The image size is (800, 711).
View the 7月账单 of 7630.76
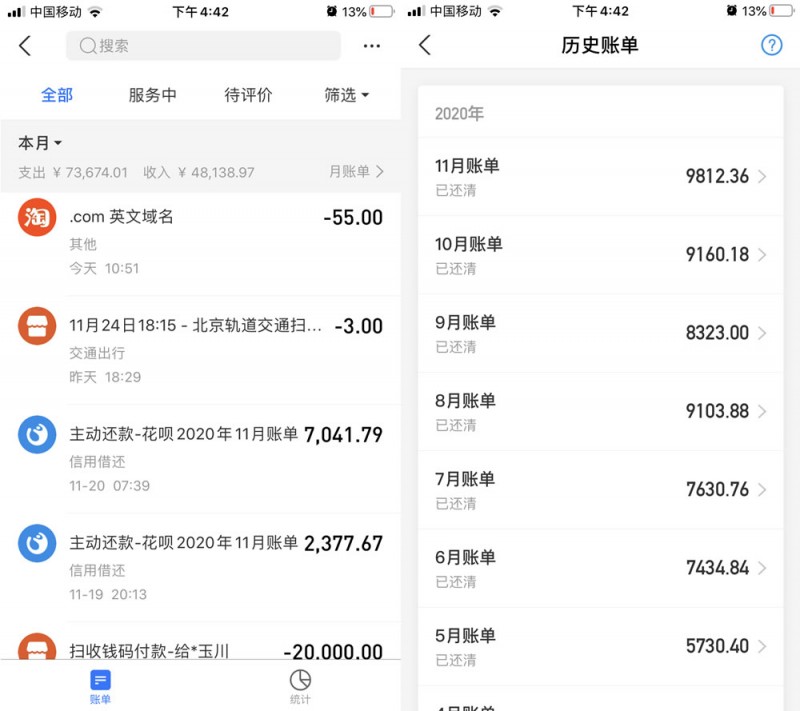coord(600,489)
